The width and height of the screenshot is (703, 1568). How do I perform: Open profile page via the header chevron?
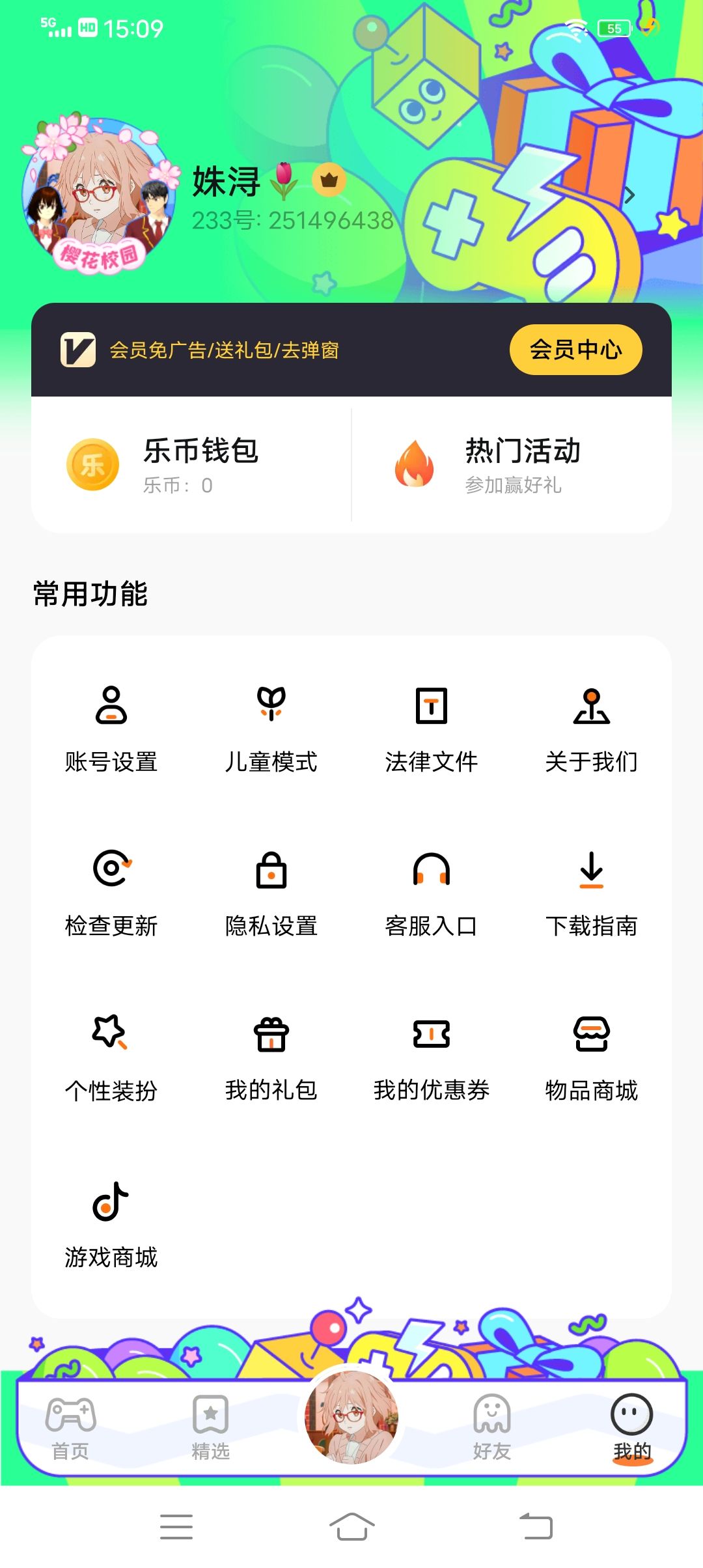pos(629,195)
